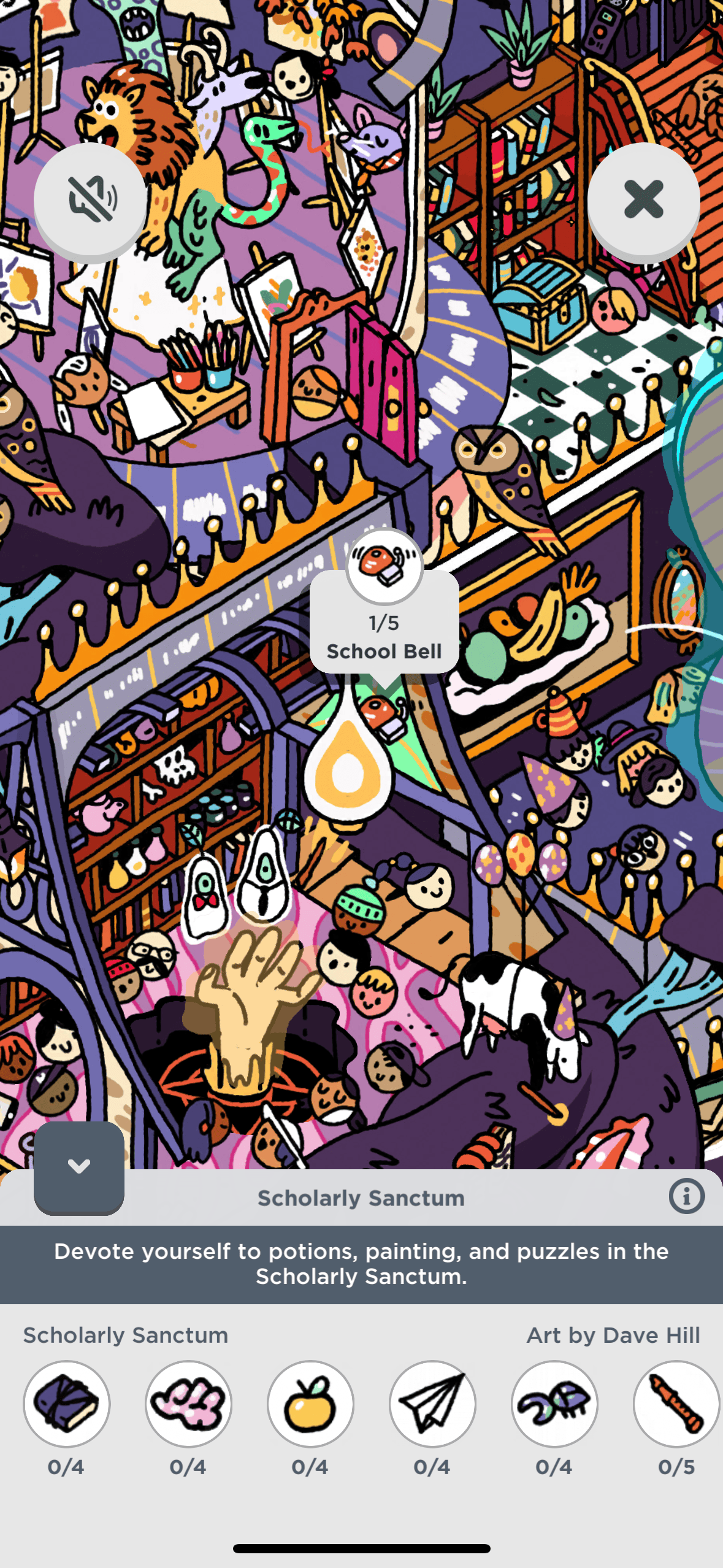This screenshot has width=723, height=1568.
Task: Collapse the item panel with the down chevron
Action: [79, 1167]
